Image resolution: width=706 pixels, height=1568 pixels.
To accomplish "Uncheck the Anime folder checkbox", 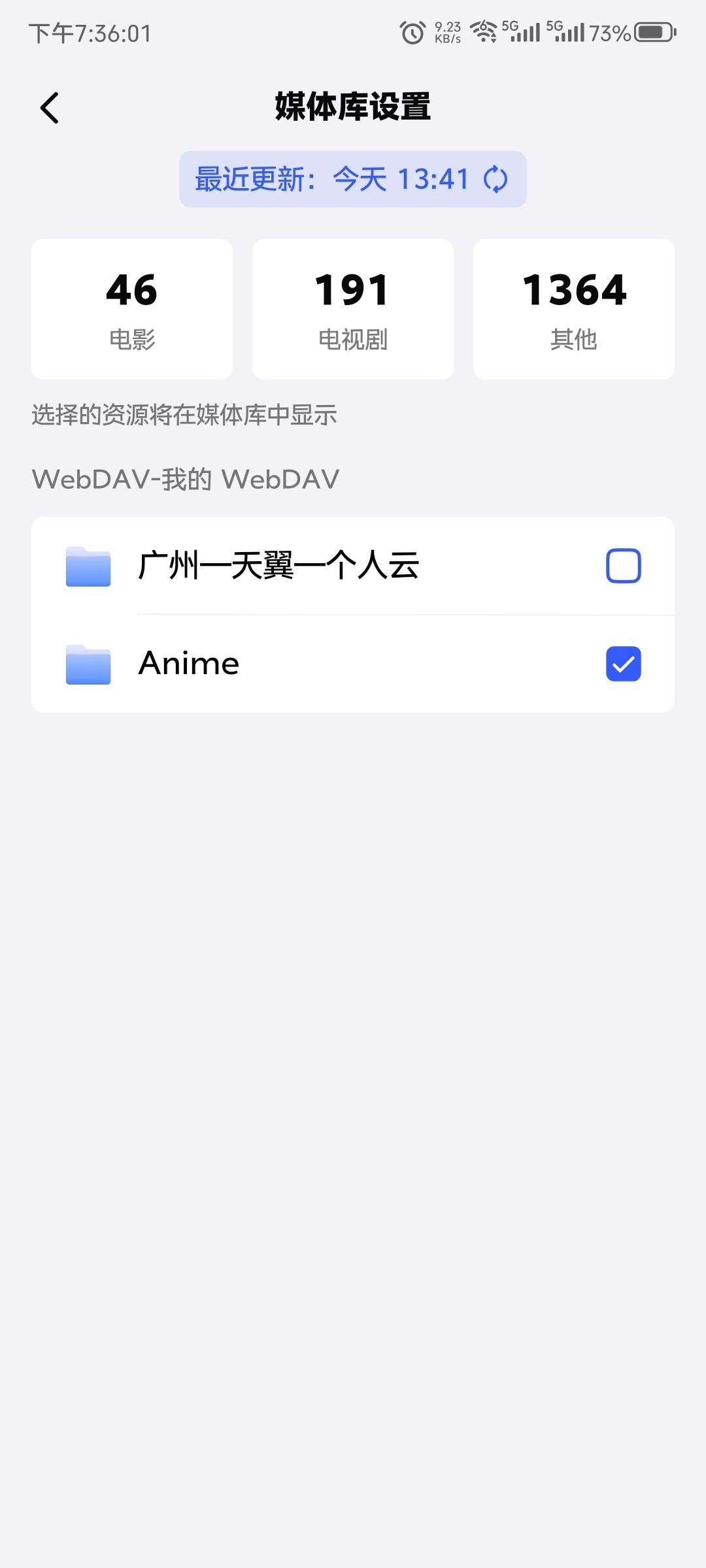I will [623, 664].
